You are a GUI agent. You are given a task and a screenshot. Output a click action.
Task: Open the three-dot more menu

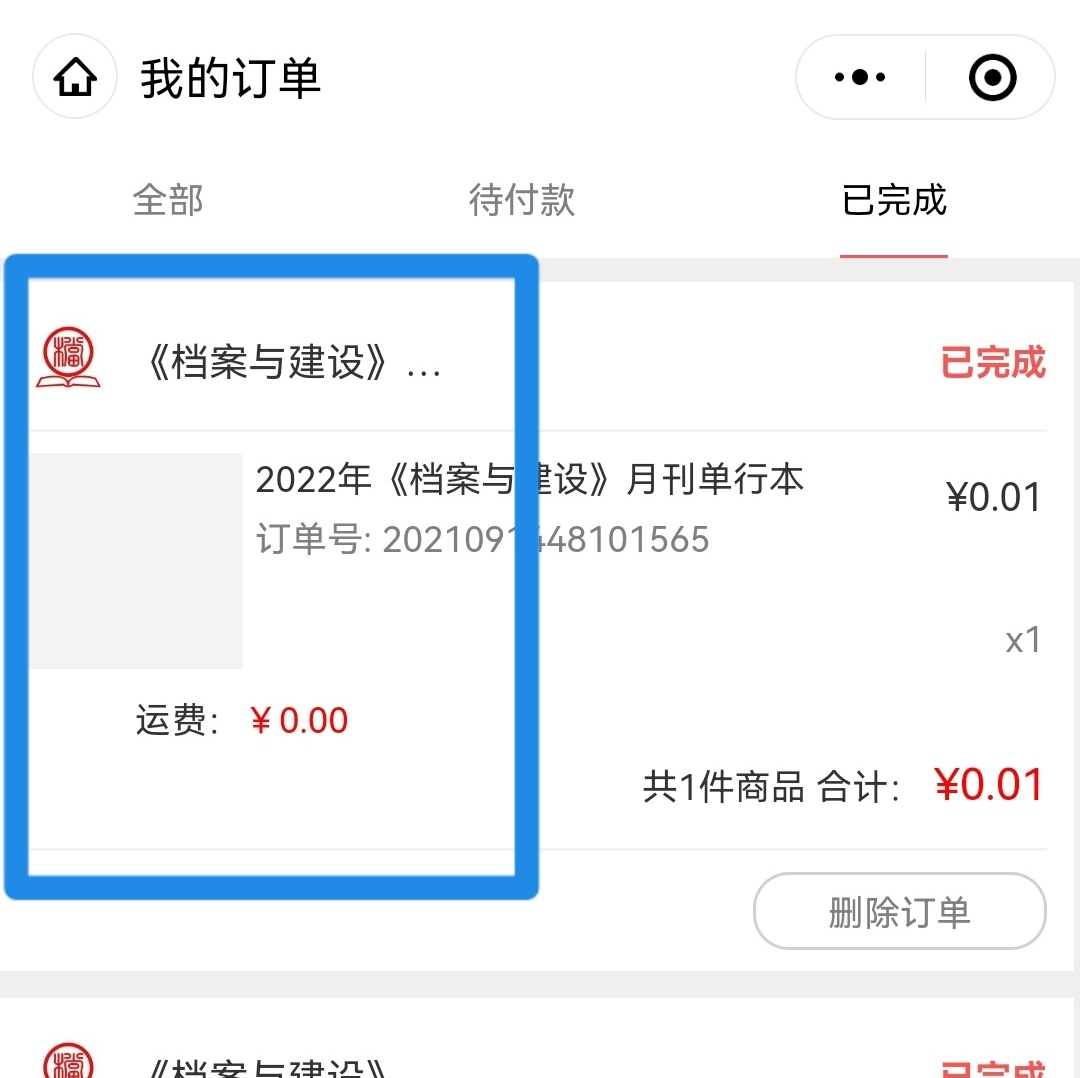click(860, 78)
